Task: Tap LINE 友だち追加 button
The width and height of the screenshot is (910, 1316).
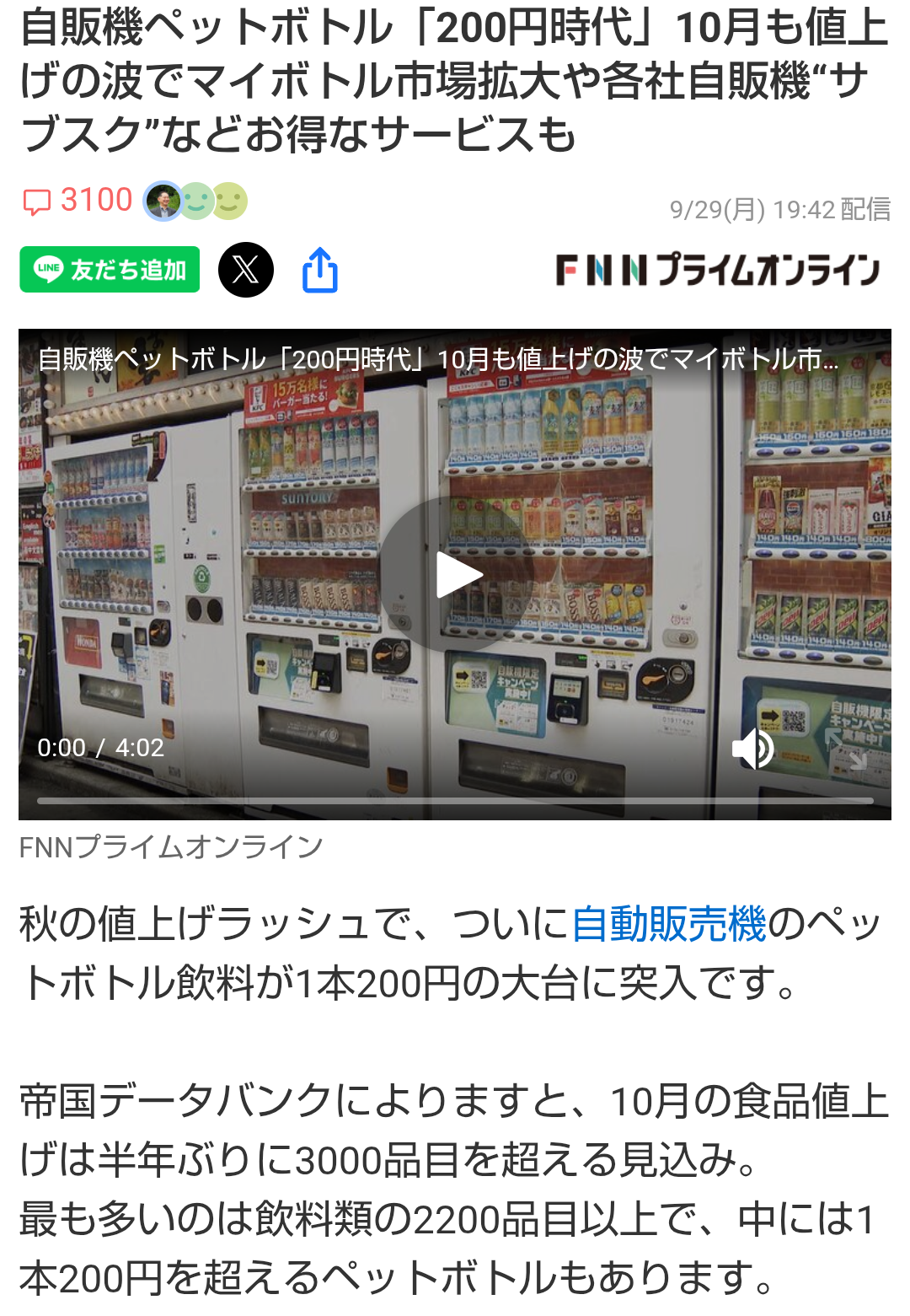Action: coord(110,270)
